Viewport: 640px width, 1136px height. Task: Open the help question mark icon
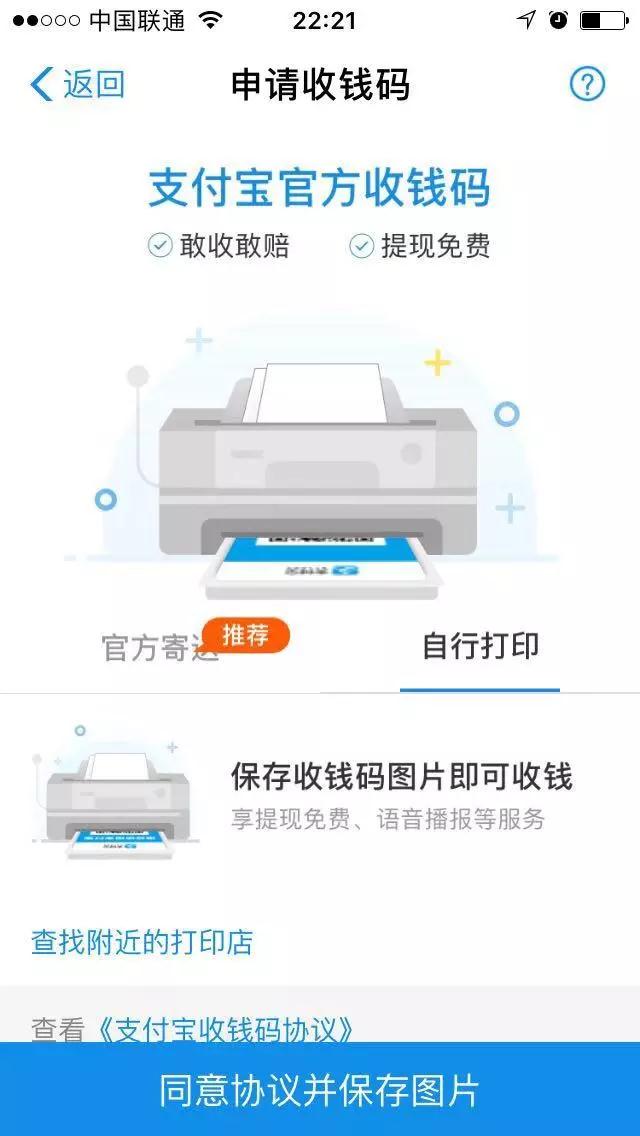point(587,85)
